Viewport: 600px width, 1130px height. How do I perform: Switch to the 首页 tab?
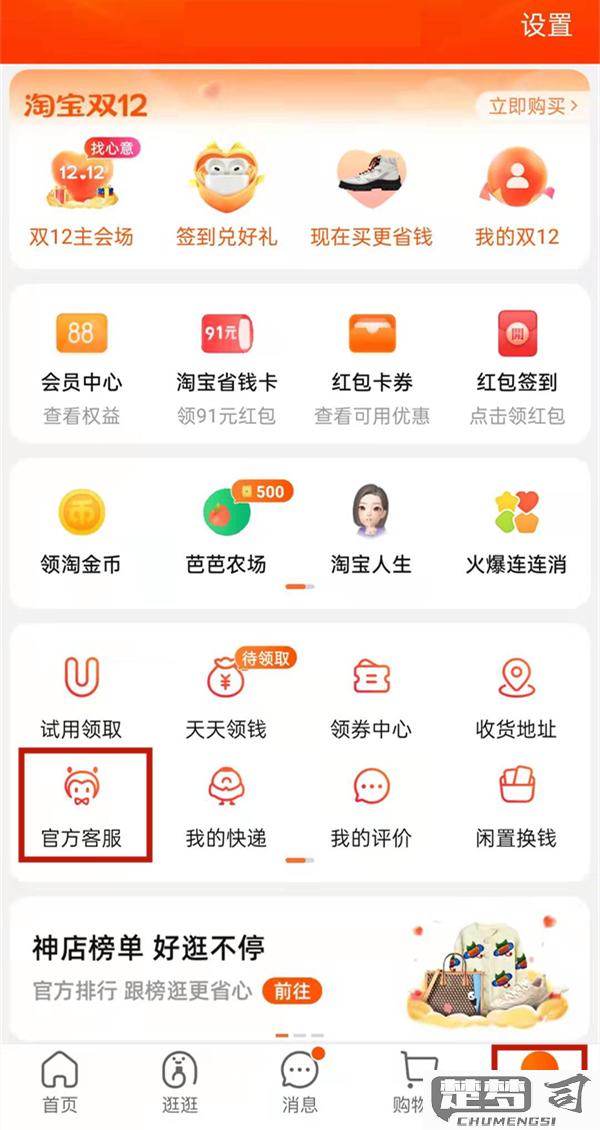point(60,1083)
